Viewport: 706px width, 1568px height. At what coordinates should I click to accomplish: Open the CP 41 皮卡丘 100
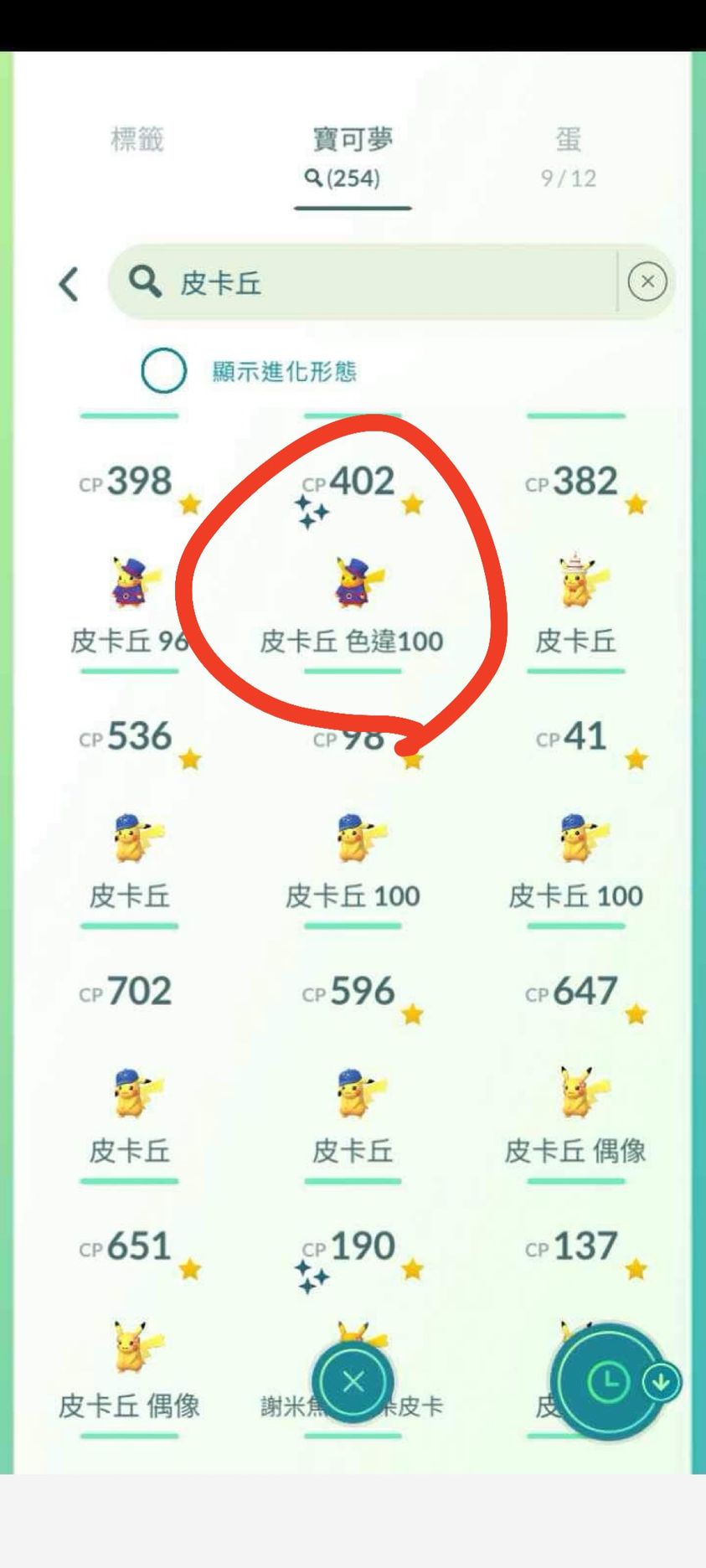pos(575,838)
